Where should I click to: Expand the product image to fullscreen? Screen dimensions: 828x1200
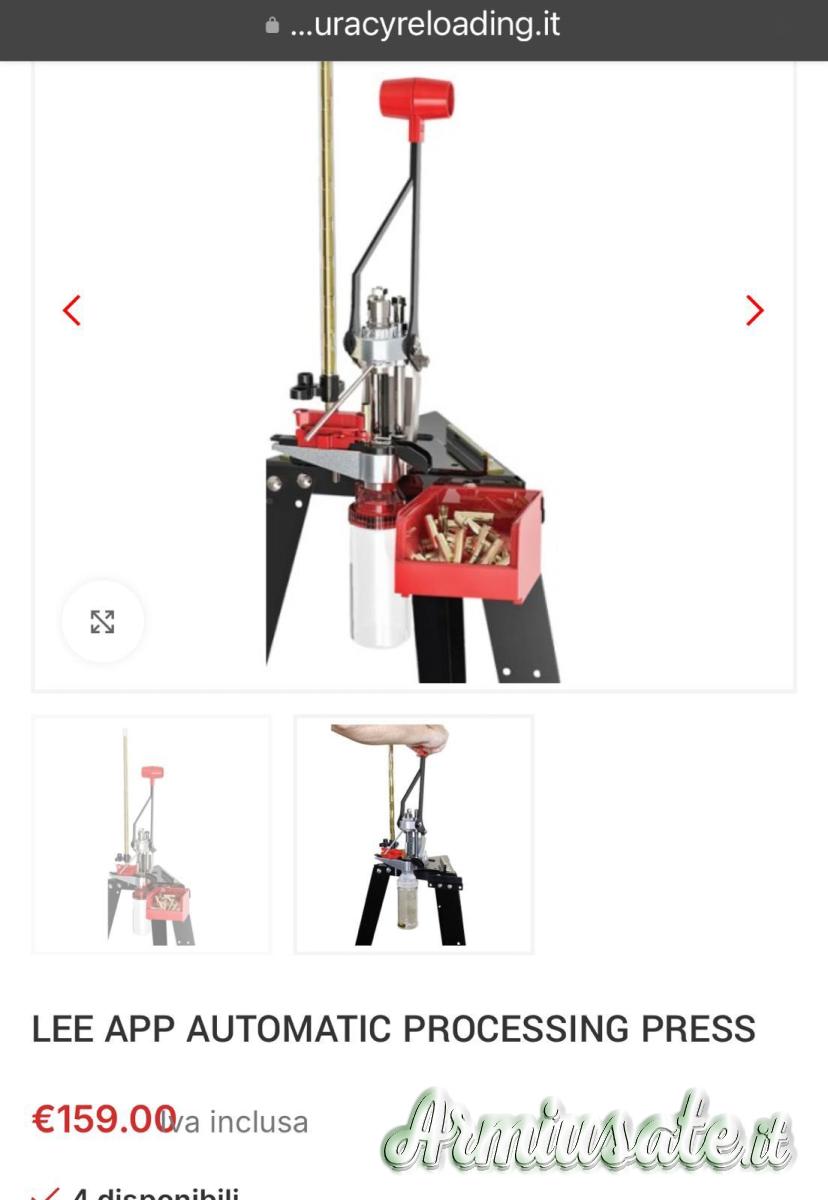coord(102,621)
